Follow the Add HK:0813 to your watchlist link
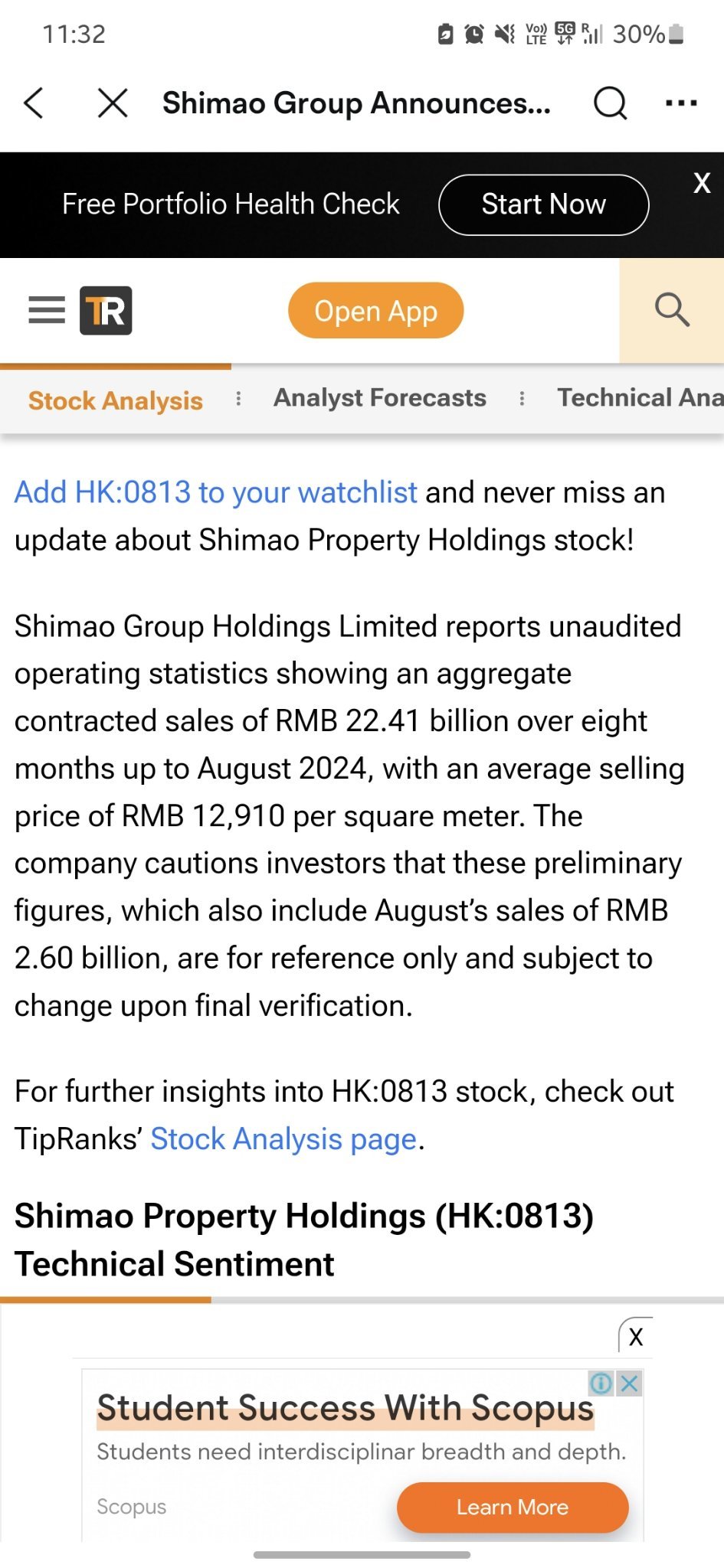The image size is (724, 1568). pyautogui.click(x=216, y=492)
